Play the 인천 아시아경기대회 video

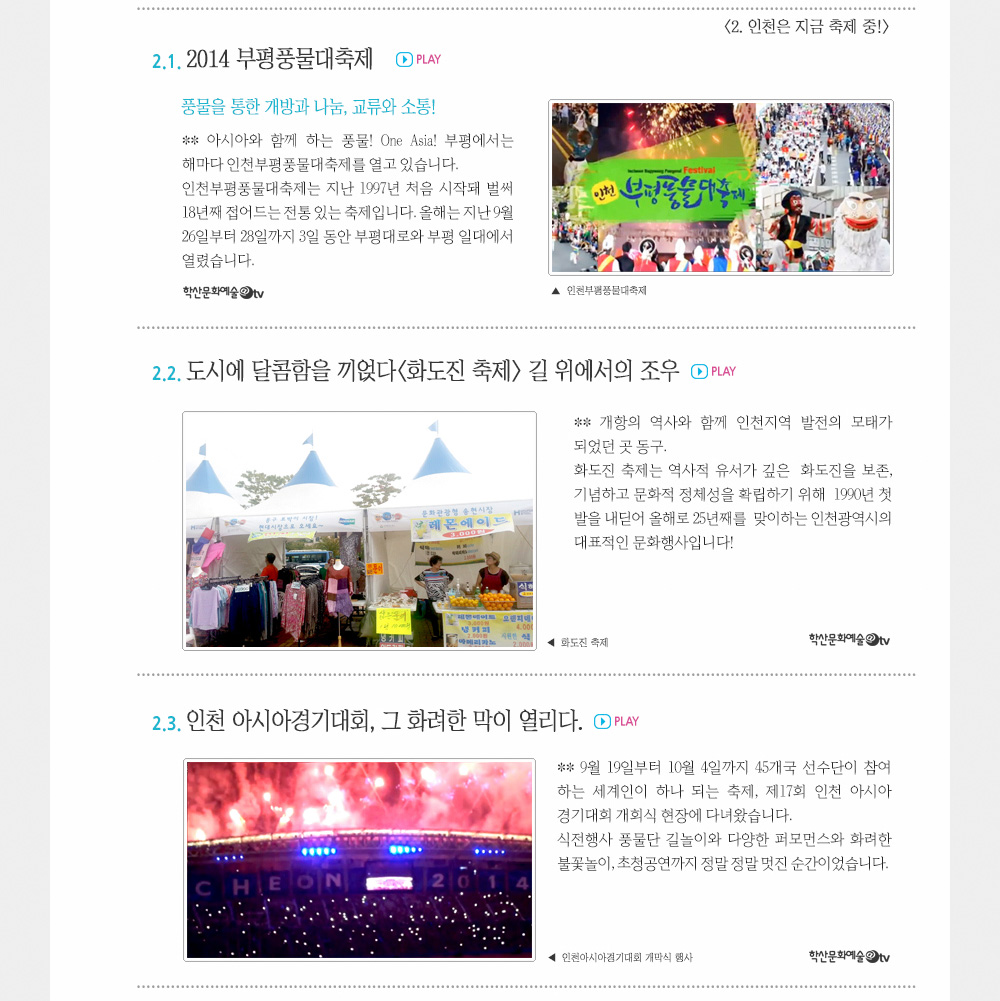616,721
